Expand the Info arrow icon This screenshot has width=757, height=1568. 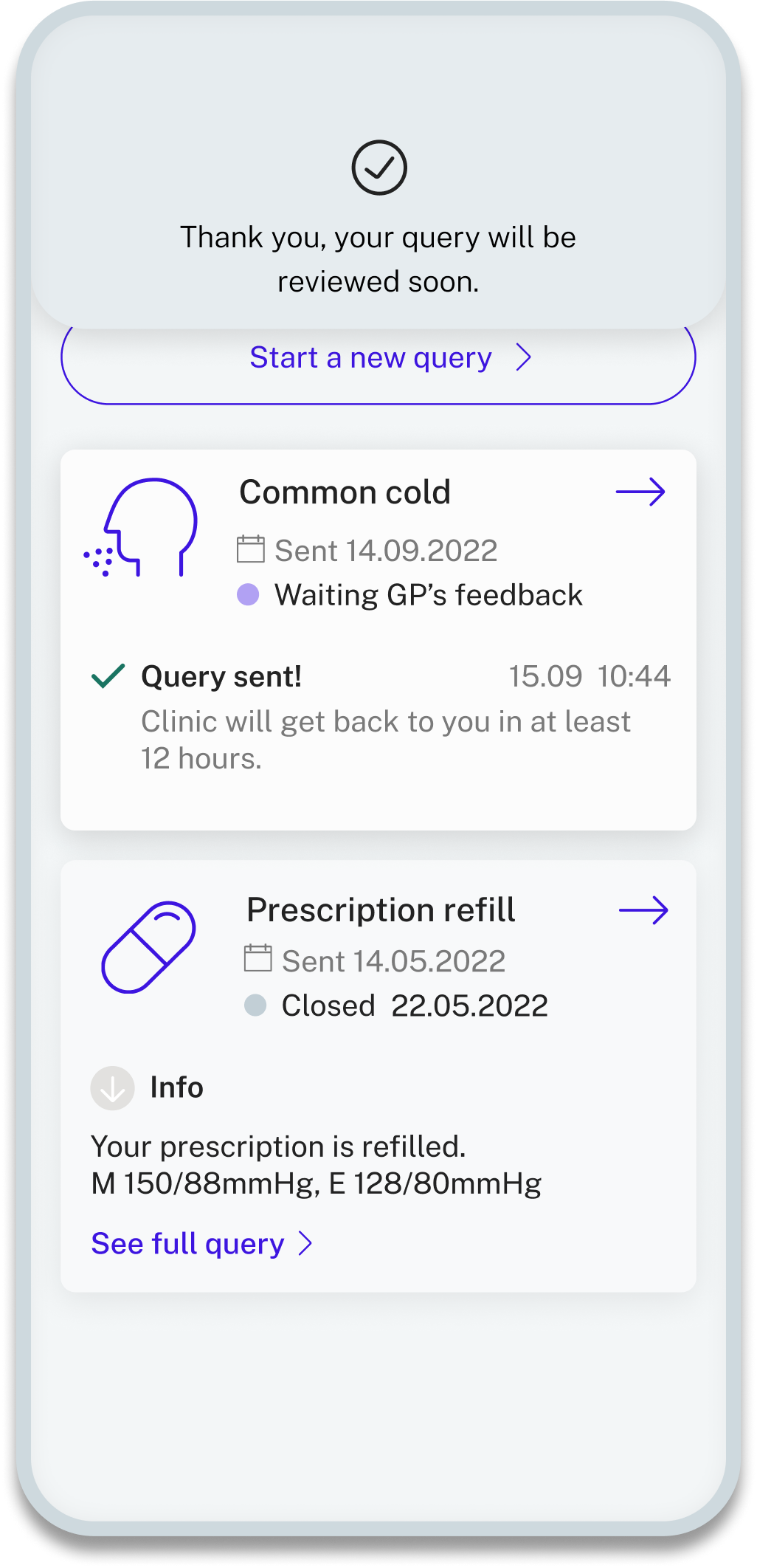(x=112, y=1088)
